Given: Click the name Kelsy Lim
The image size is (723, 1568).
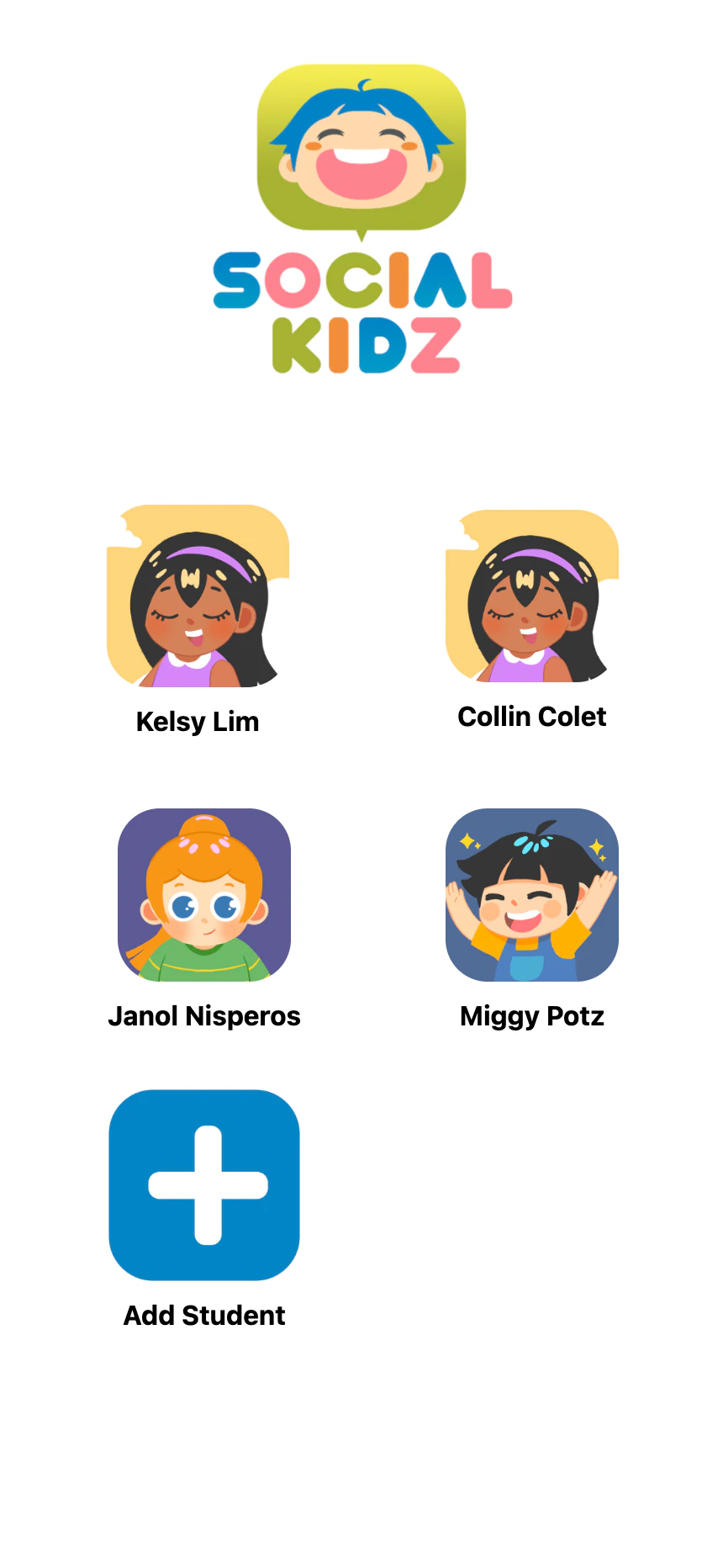Looking at the screenshot, I should (x=197, y=721).
